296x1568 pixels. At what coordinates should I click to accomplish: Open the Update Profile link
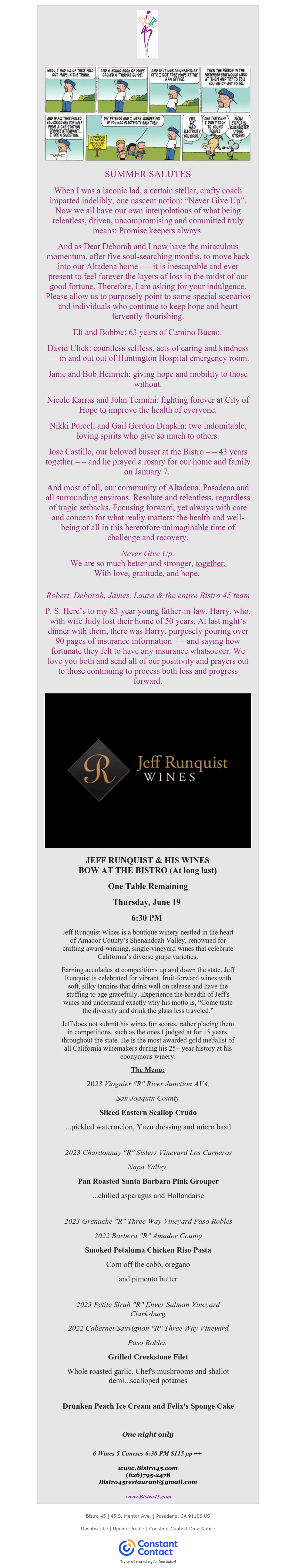click(x=128, y=1528)
